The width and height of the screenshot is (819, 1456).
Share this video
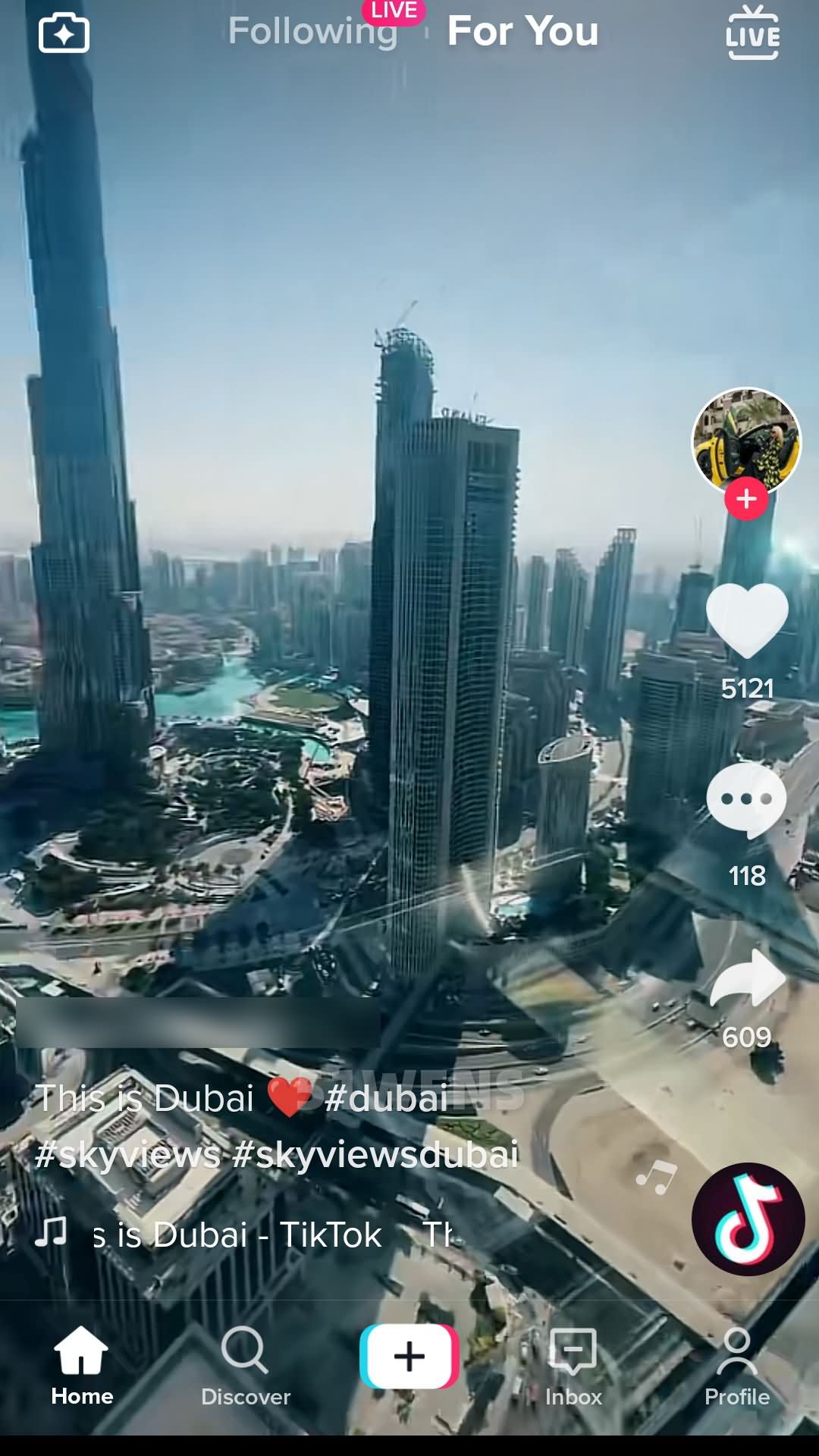[747, 980]
